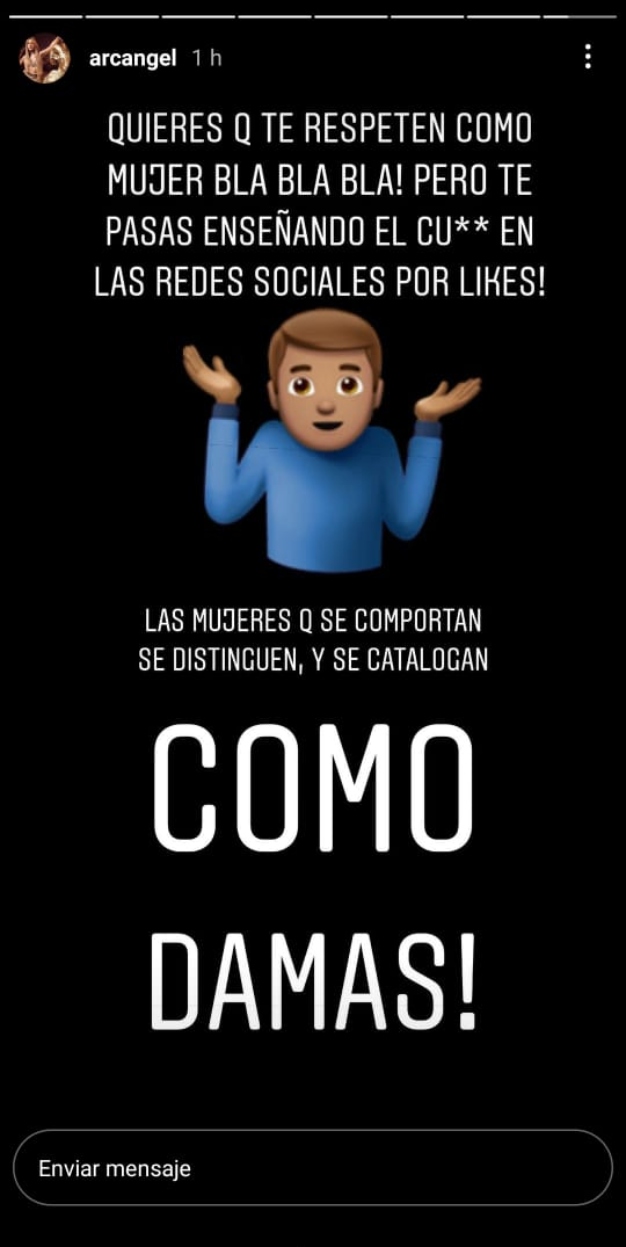Open arcangel's profile picture
This screenshot has width=626, height=1247.
[x=45, y=58]
